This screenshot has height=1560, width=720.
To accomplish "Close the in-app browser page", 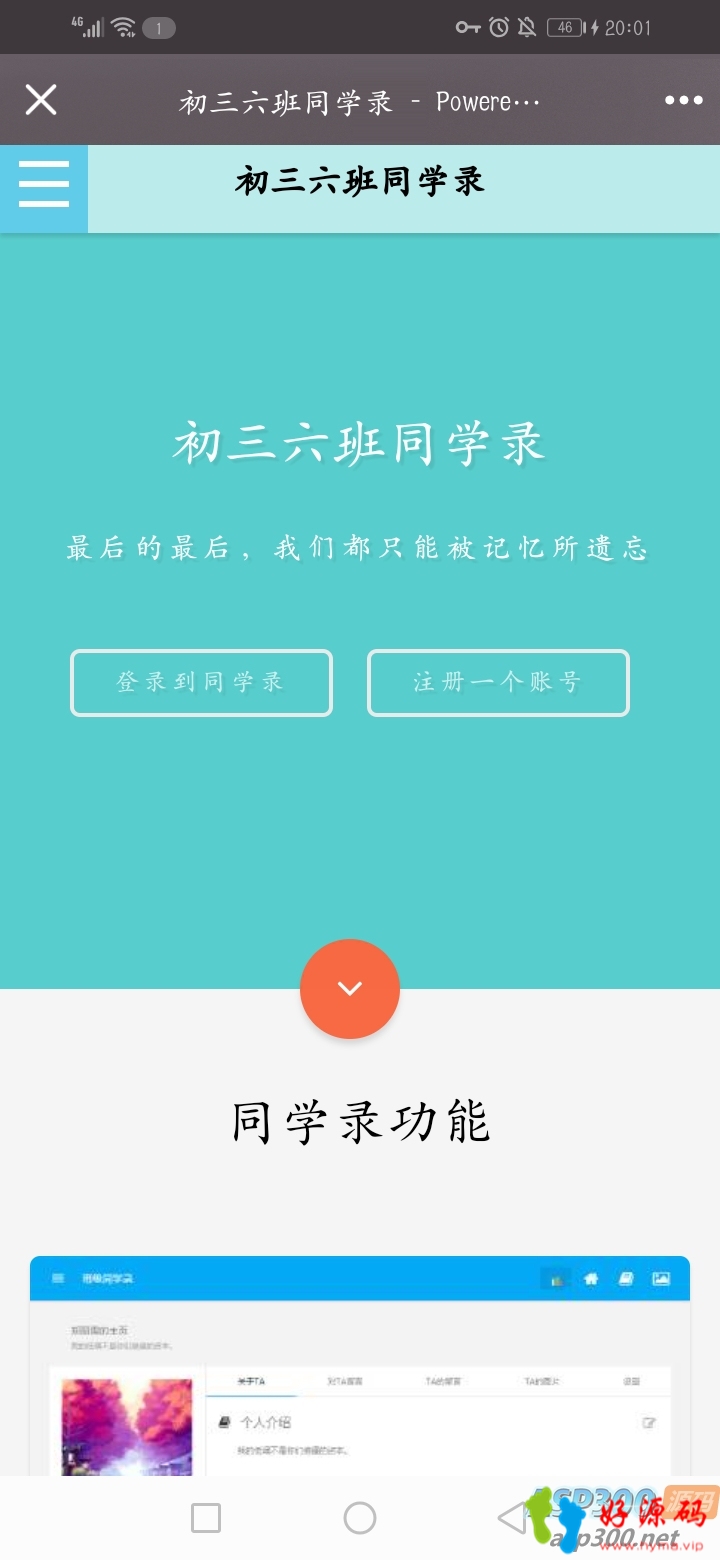I will click(41, 100).
